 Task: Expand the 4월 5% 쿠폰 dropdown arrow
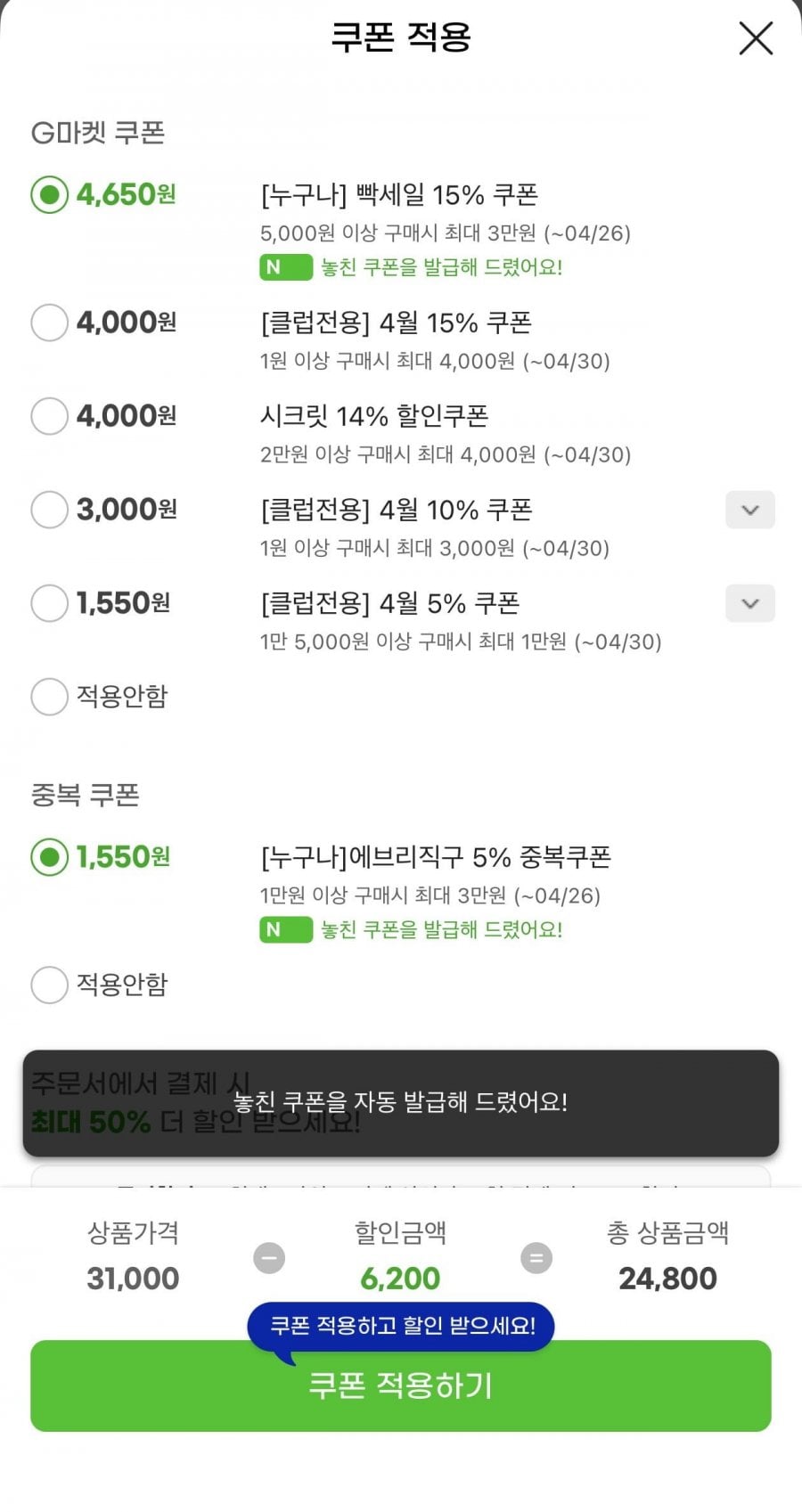pyautogui.click(x=749, y=603)
